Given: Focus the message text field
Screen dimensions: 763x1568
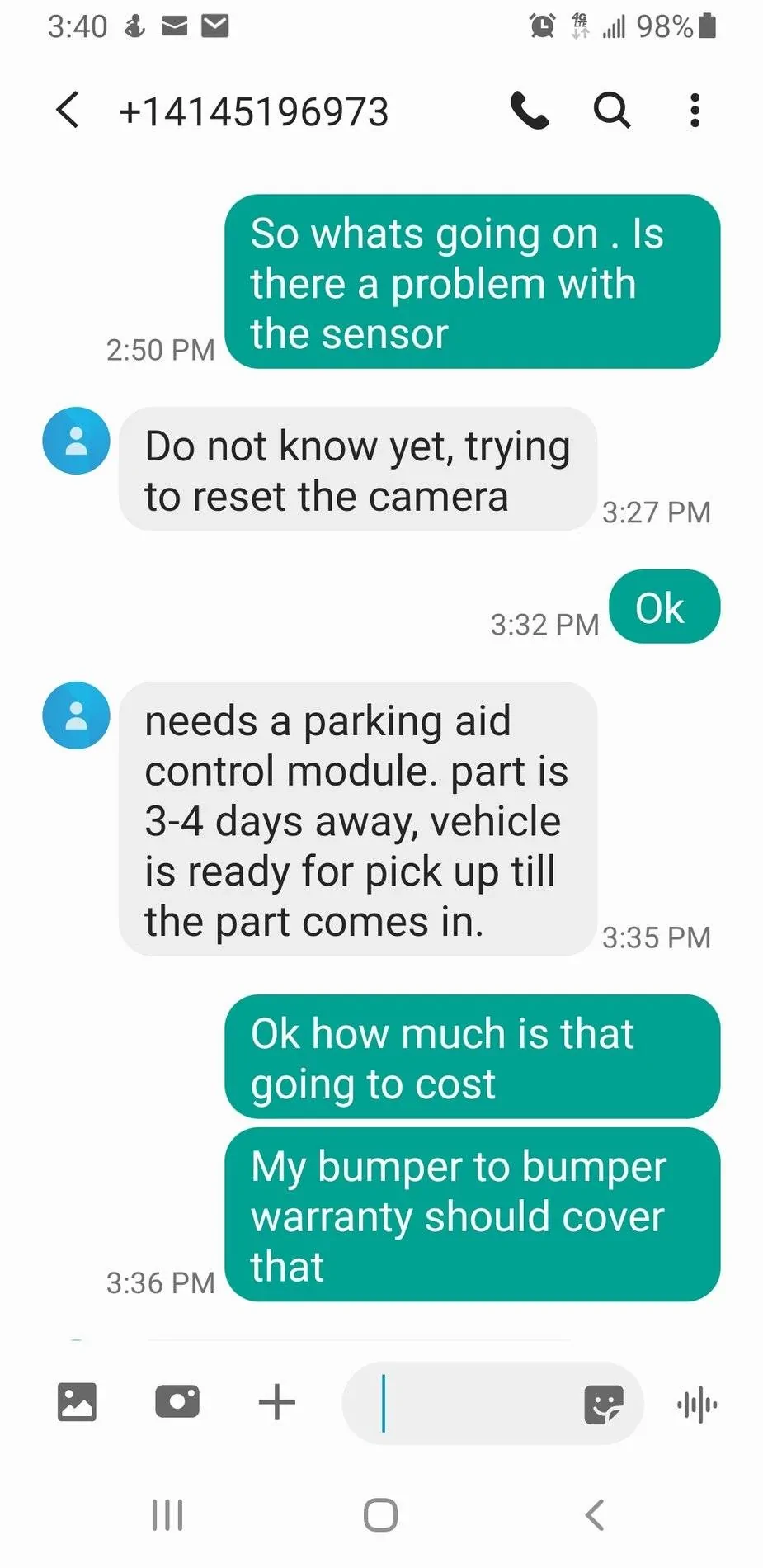Looking at the screenshot, I should coord(470,1403).
